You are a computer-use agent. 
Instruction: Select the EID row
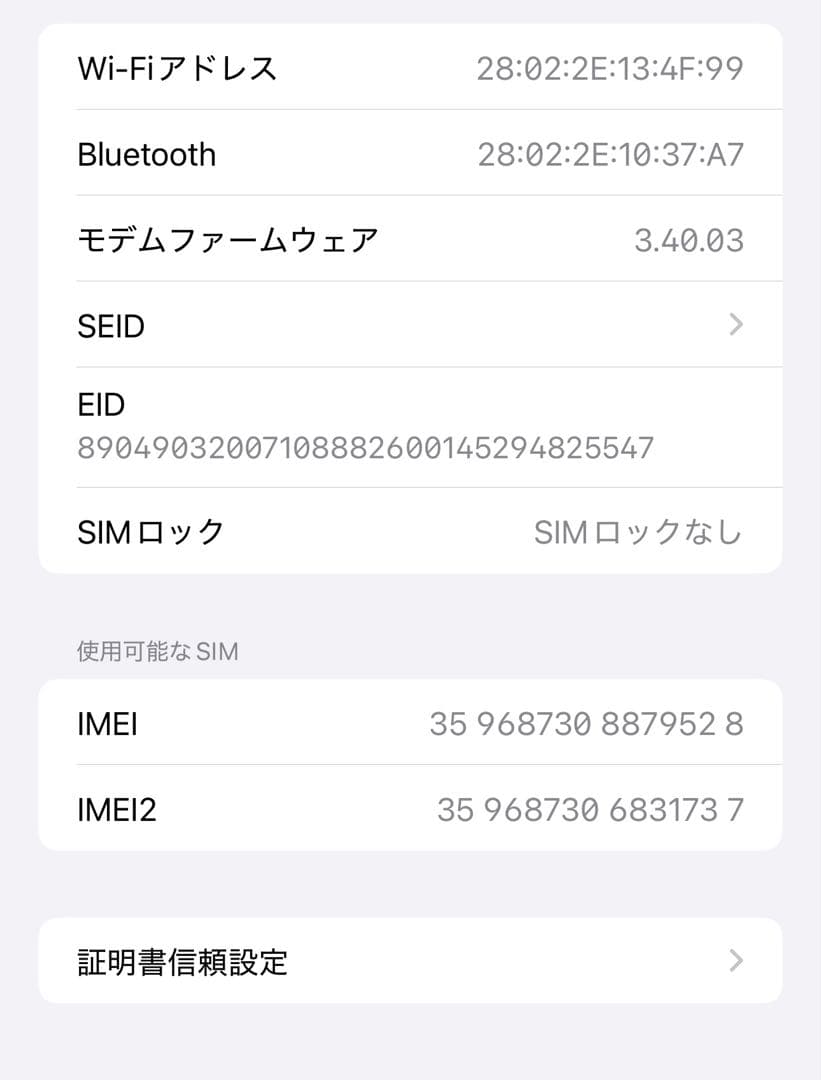pyautogui.click(x=410, y=425)
